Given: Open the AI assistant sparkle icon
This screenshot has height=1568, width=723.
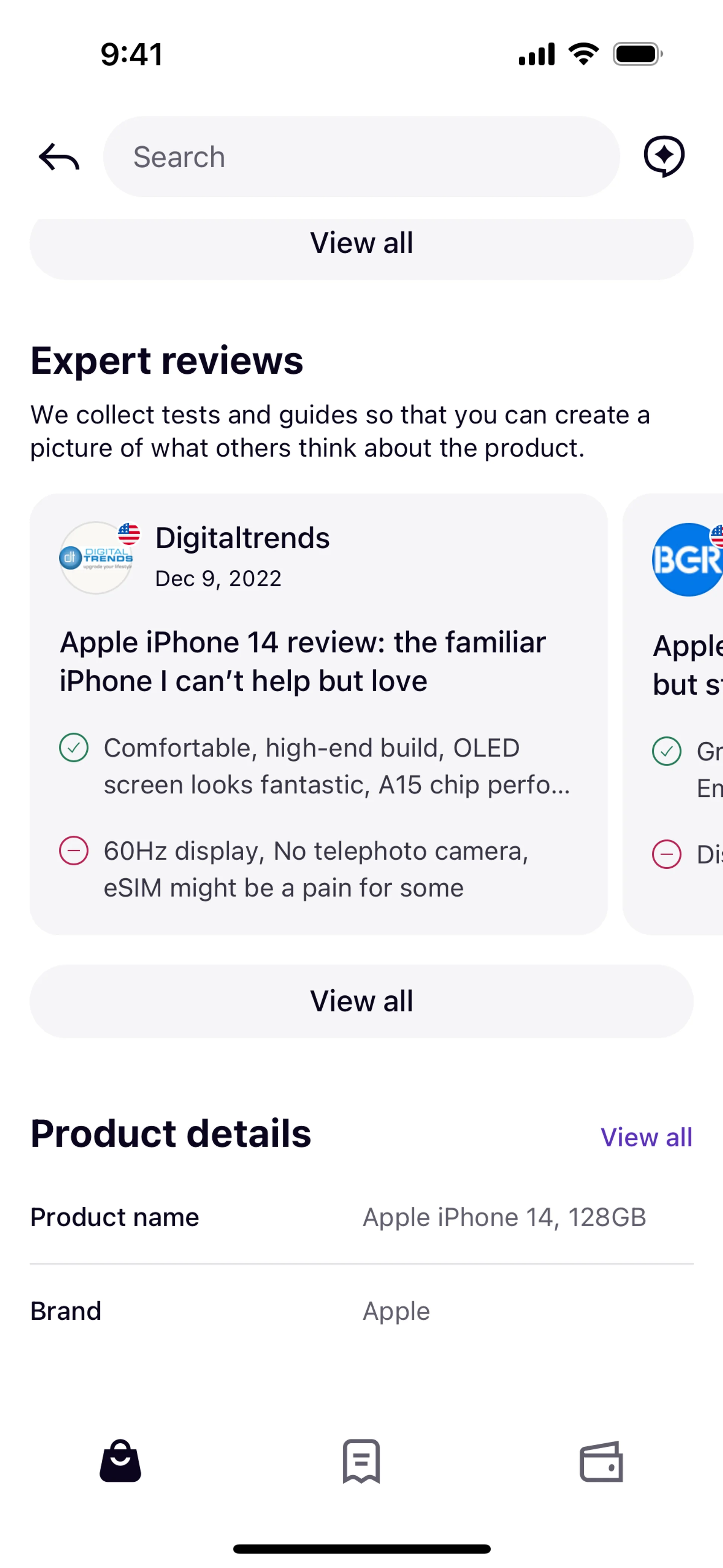Looking at the screenshot, I should pyautogui.click(x=664, y=156).
